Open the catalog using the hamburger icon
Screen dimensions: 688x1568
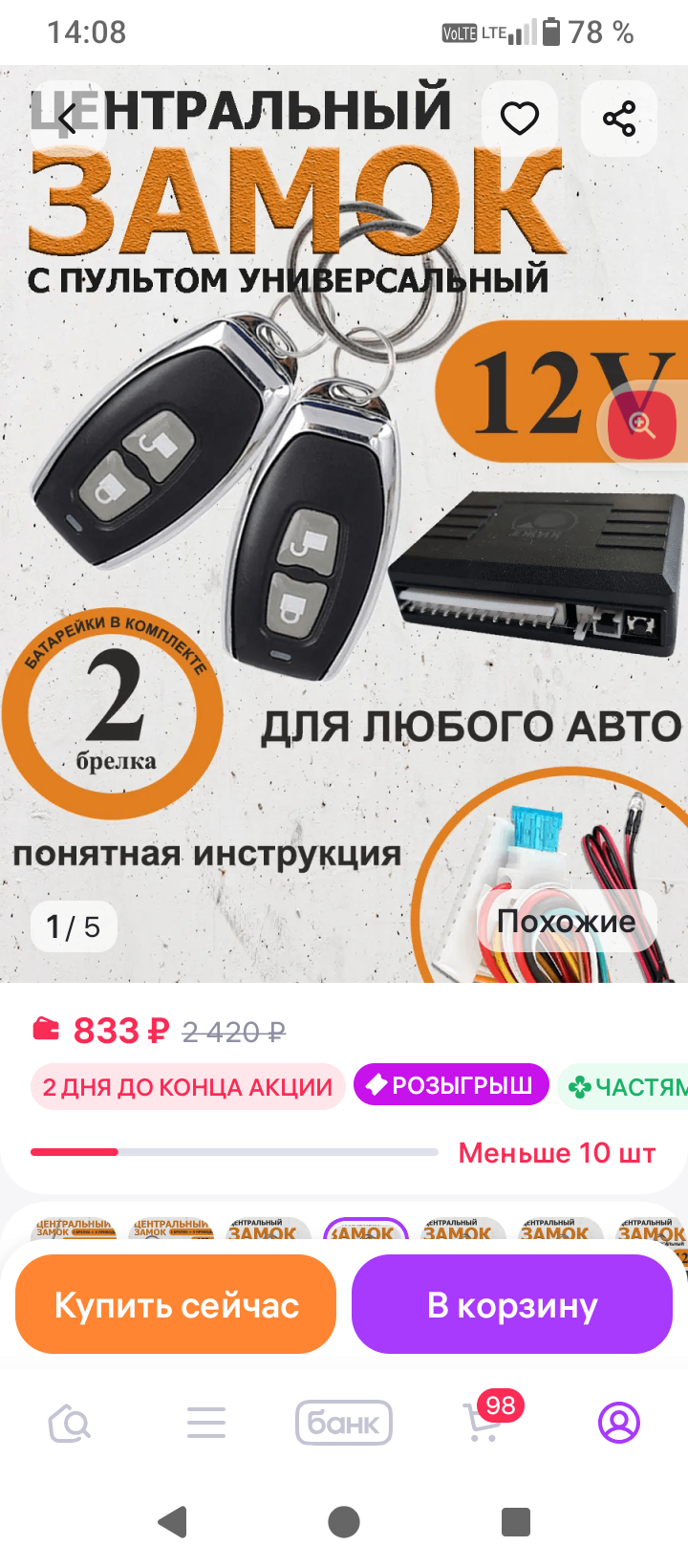pyautogui.click(x=206, y=1422)
